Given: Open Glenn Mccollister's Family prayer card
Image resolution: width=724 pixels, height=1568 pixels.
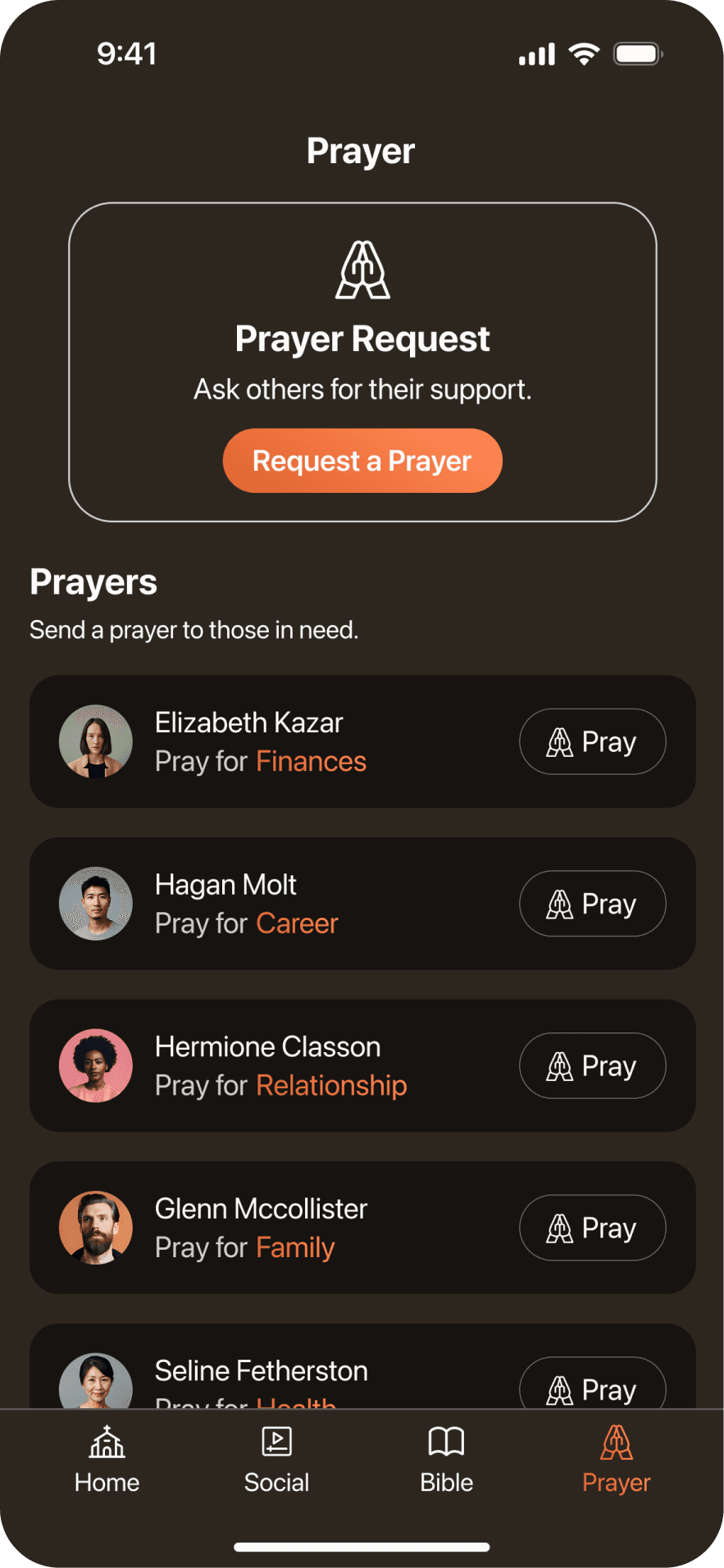Looking at the screenshot, I should point(362,1228).
